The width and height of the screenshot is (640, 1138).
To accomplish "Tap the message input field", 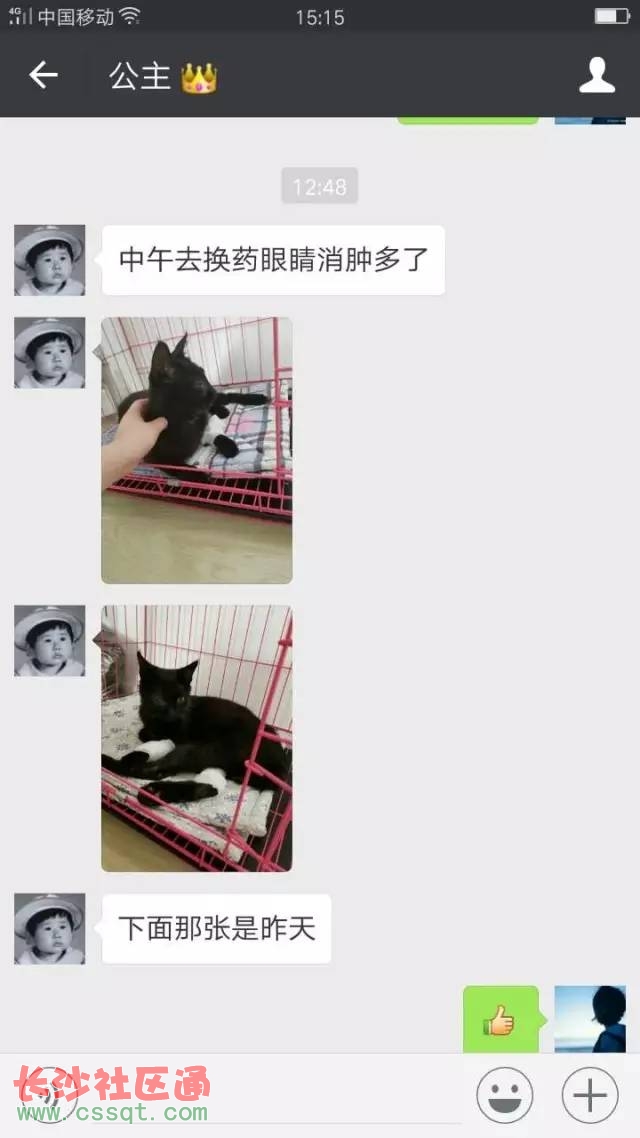I will point(270,1096).
